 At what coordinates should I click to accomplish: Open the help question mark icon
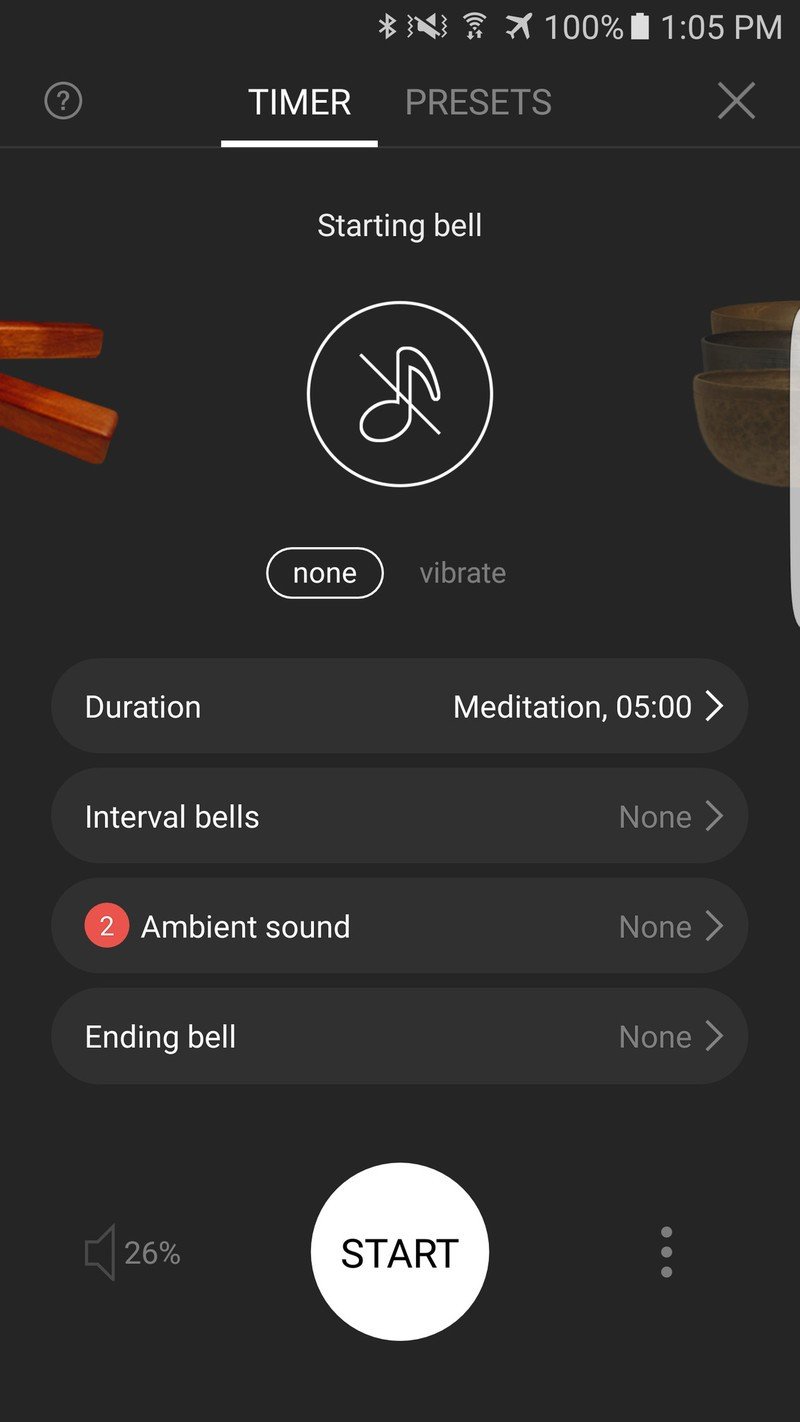coord(63,101)
